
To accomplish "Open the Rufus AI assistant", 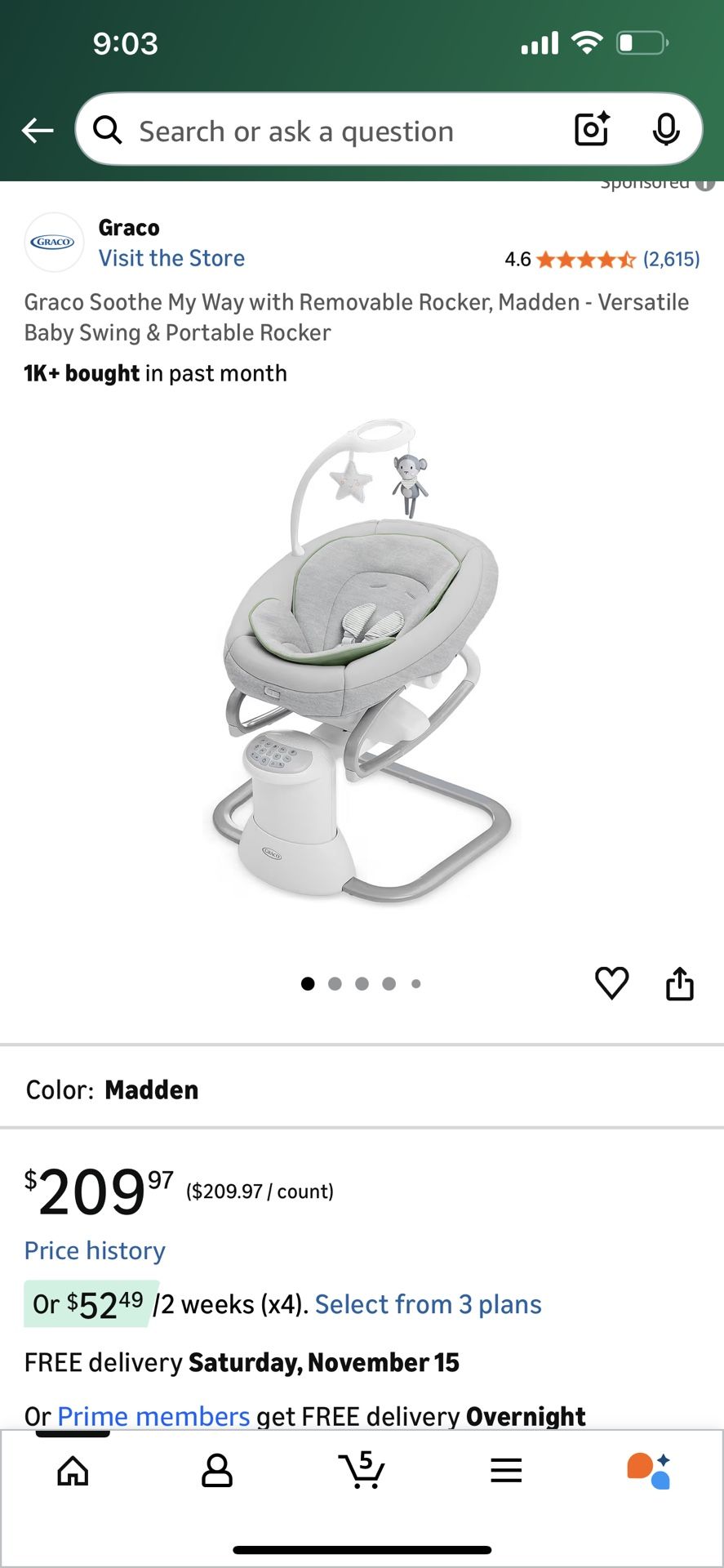I will pyautogui.click(x=650, y=1470).
